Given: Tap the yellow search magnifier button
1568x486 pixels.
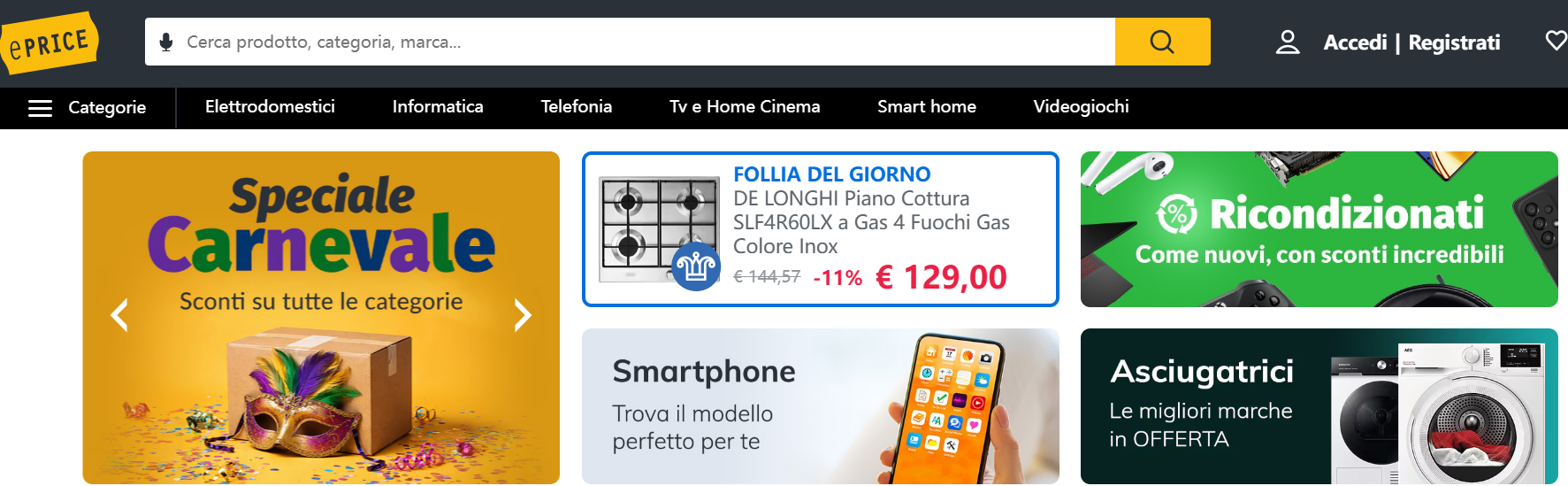Looking at the screenshot, I should point(1162,42).
